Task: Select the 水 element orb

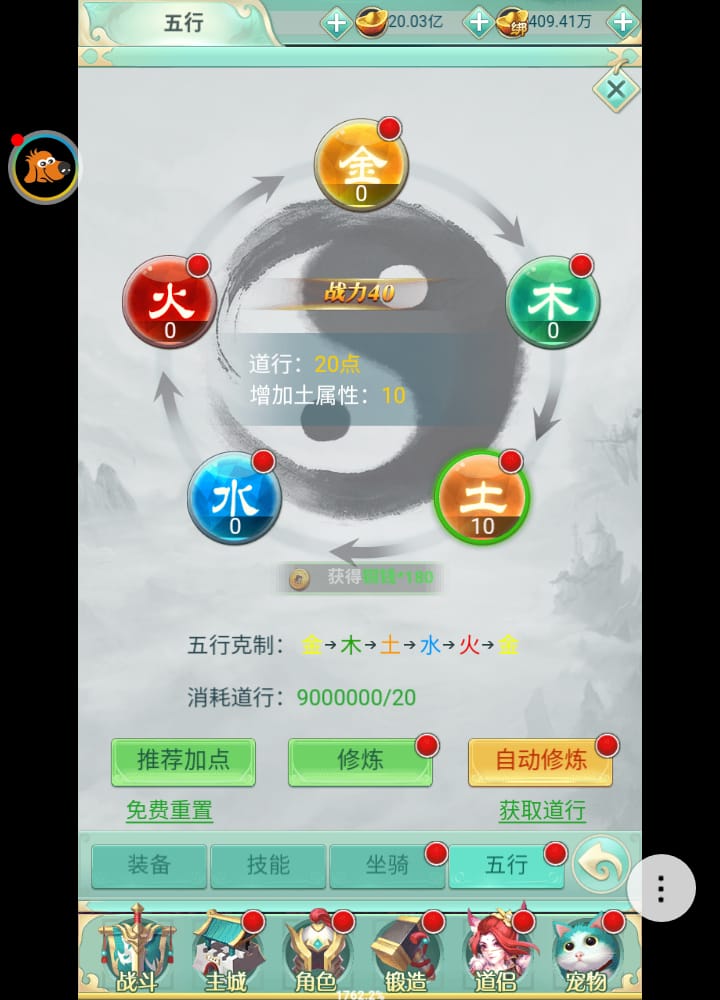Action: pos(234,497)
